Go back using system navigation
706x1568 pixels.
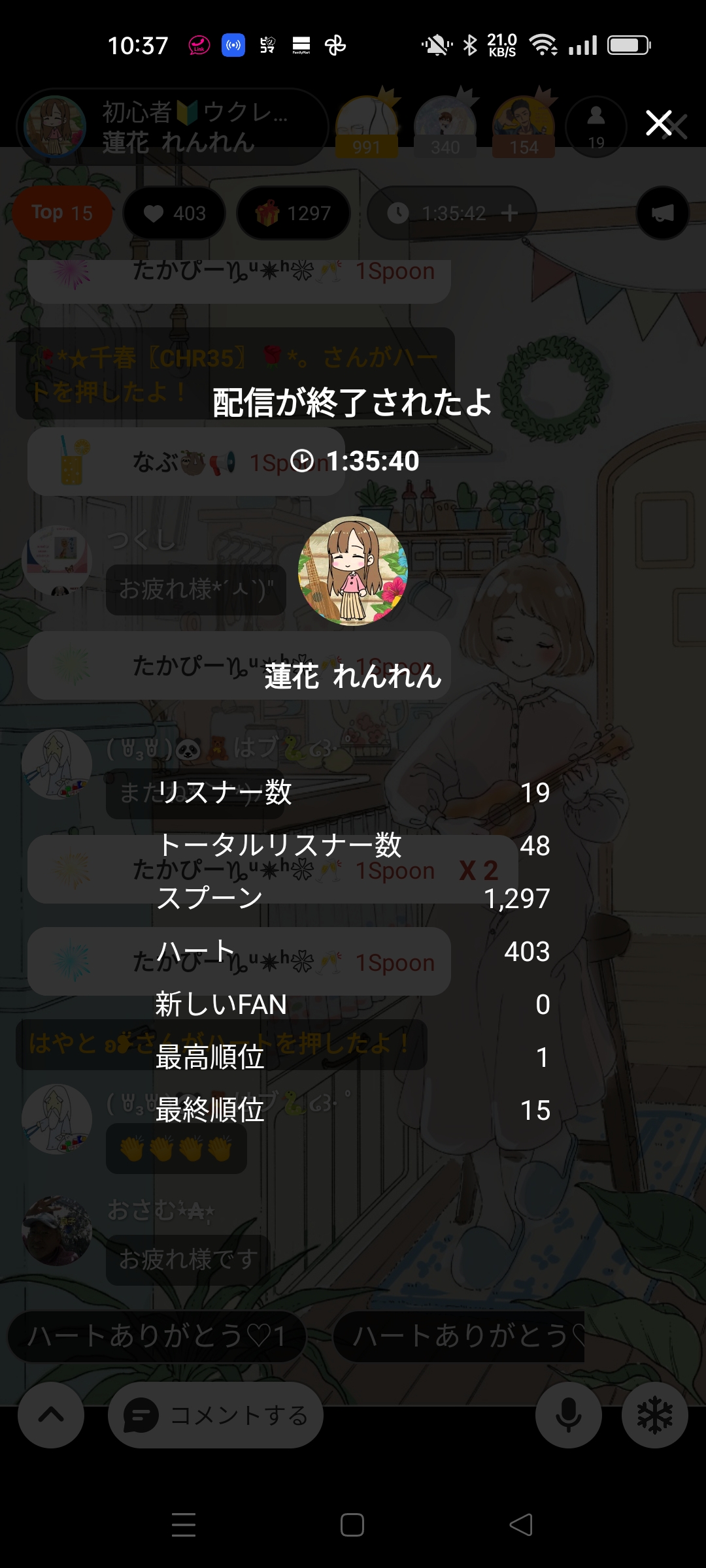click(x=521, y=1525)
